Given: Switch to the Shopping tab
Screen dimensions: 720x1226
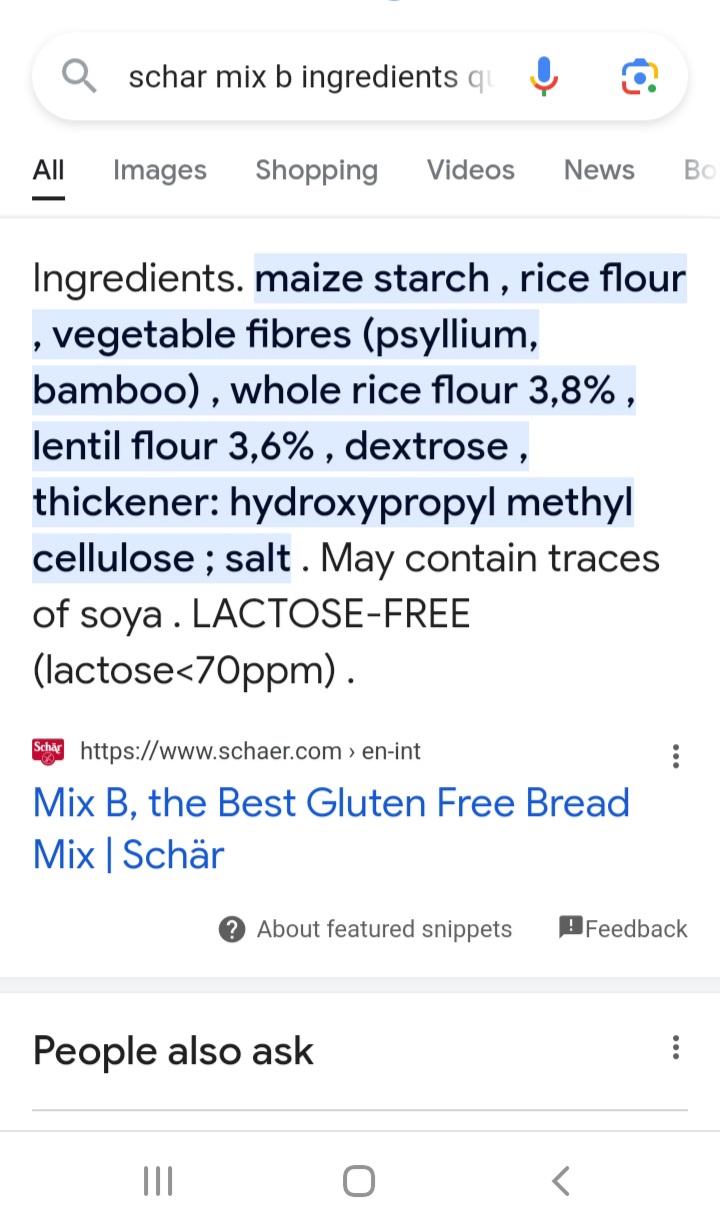Looking at the screenshot, I should coord(316,170).
